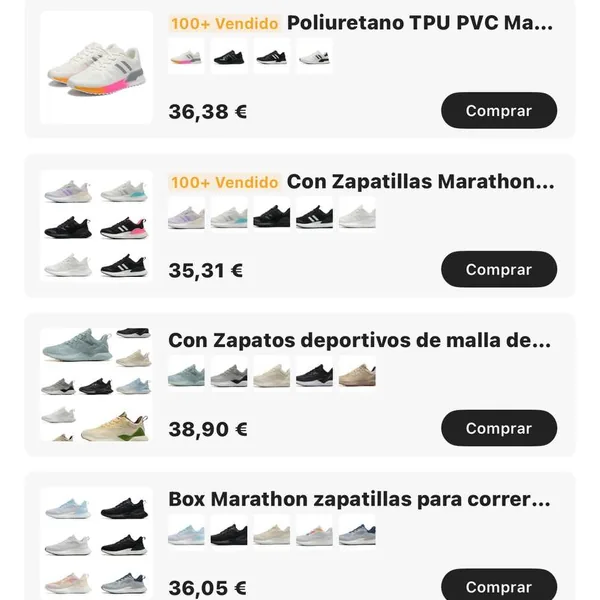
Task: Buy the Poliuretano TPU PVC shoes for 36,38 €
Action: coord(498,111)
